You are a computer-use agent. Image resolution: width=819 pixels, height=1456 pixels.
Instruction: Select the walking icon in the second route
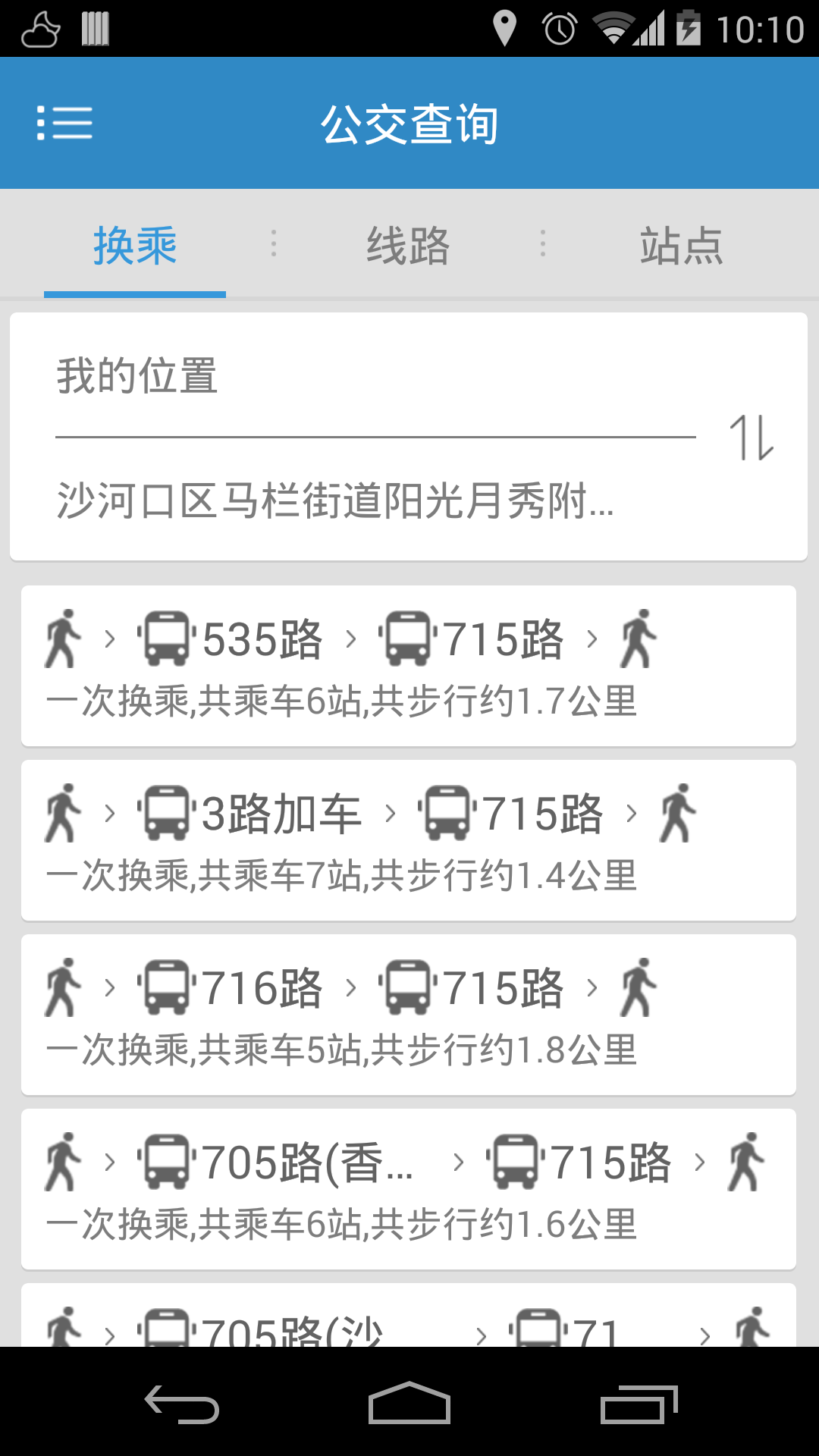point(64,811)
